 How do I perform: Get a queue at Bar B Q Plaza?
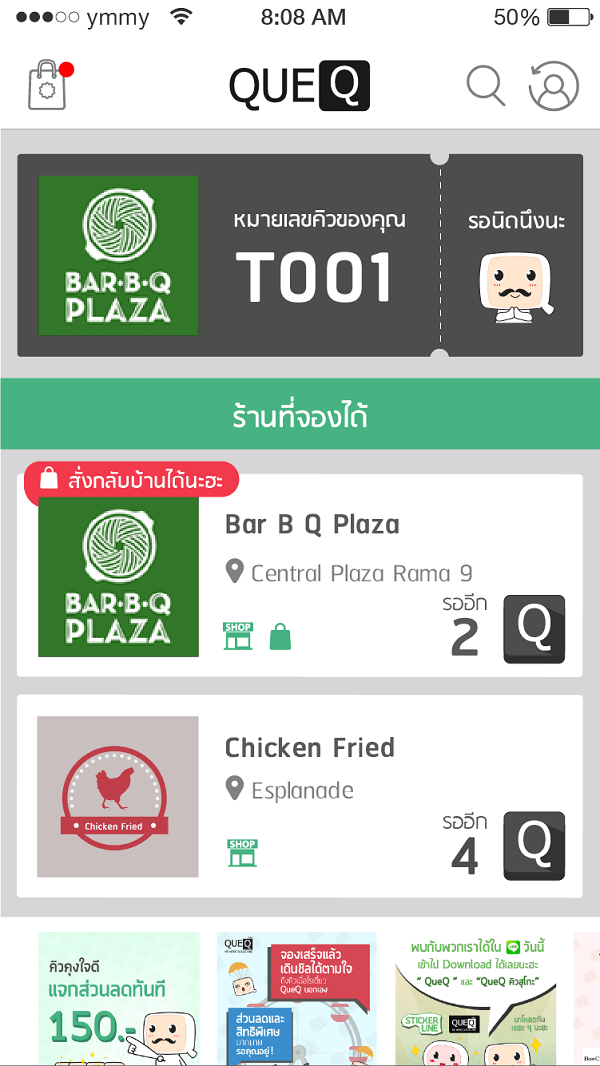tap(534, 629)
